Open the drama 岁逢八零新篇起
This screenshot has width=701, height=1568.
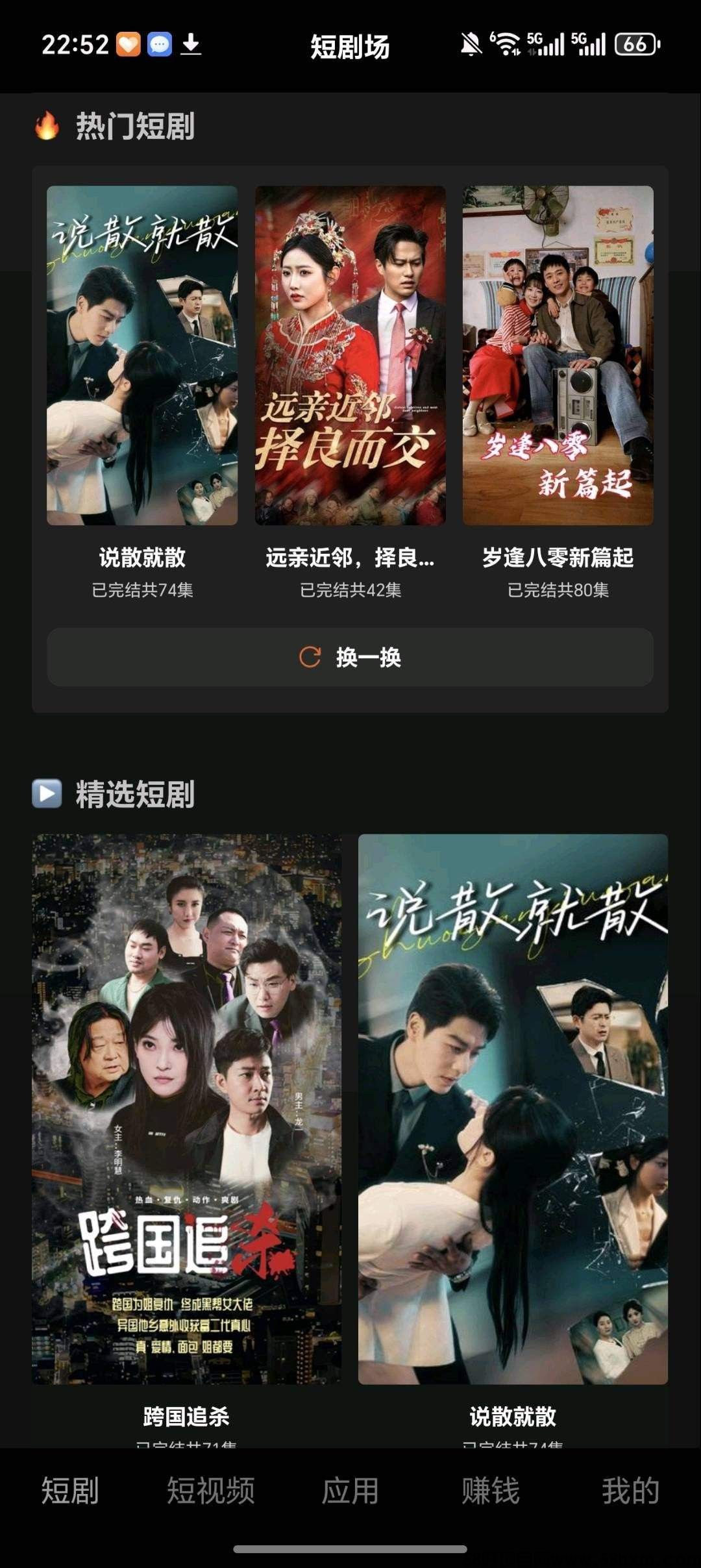pos(558,356)
